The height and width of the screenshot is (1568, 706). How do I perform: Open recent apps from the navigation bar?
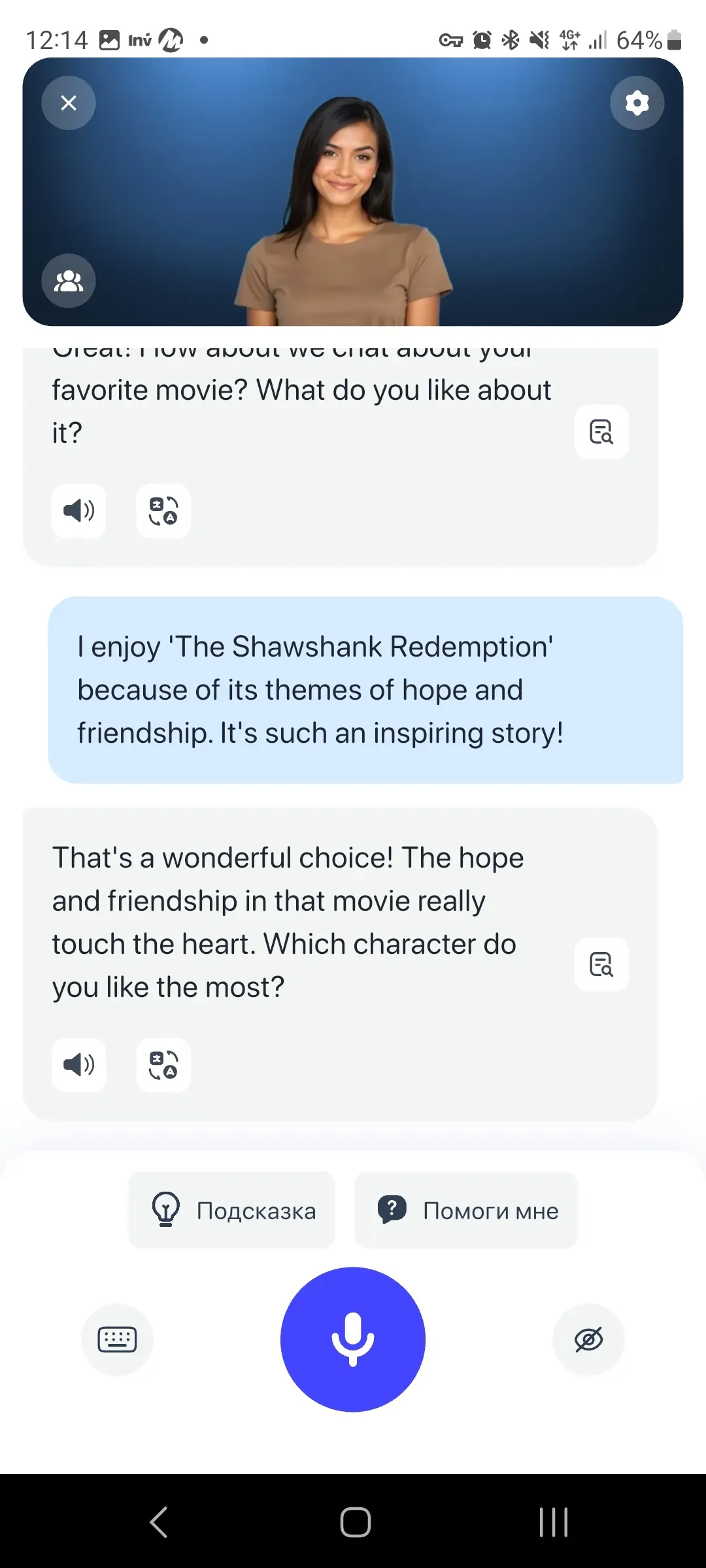tap(553, 1522)
